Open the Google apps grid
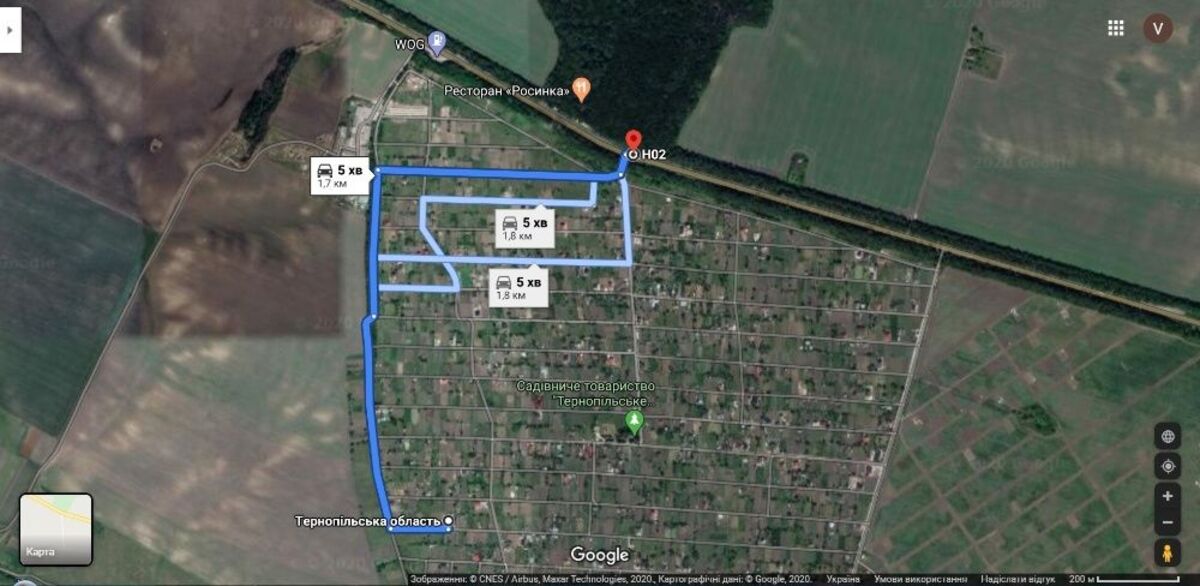The image size is (1200, 586). point(1116,28)
